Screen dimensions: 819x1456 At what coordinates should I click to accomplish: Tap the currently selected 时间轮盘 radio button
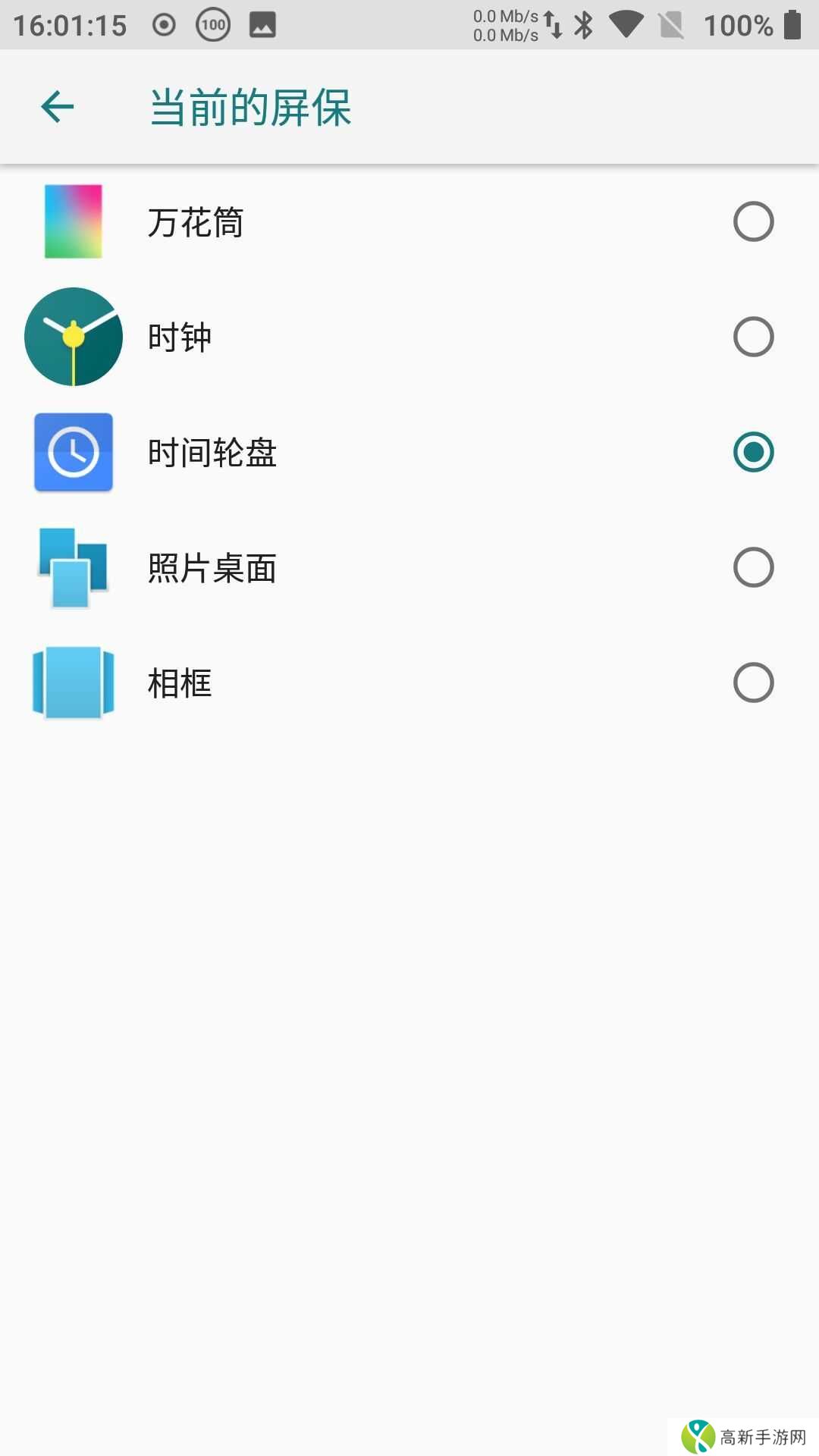coord(752,453)
